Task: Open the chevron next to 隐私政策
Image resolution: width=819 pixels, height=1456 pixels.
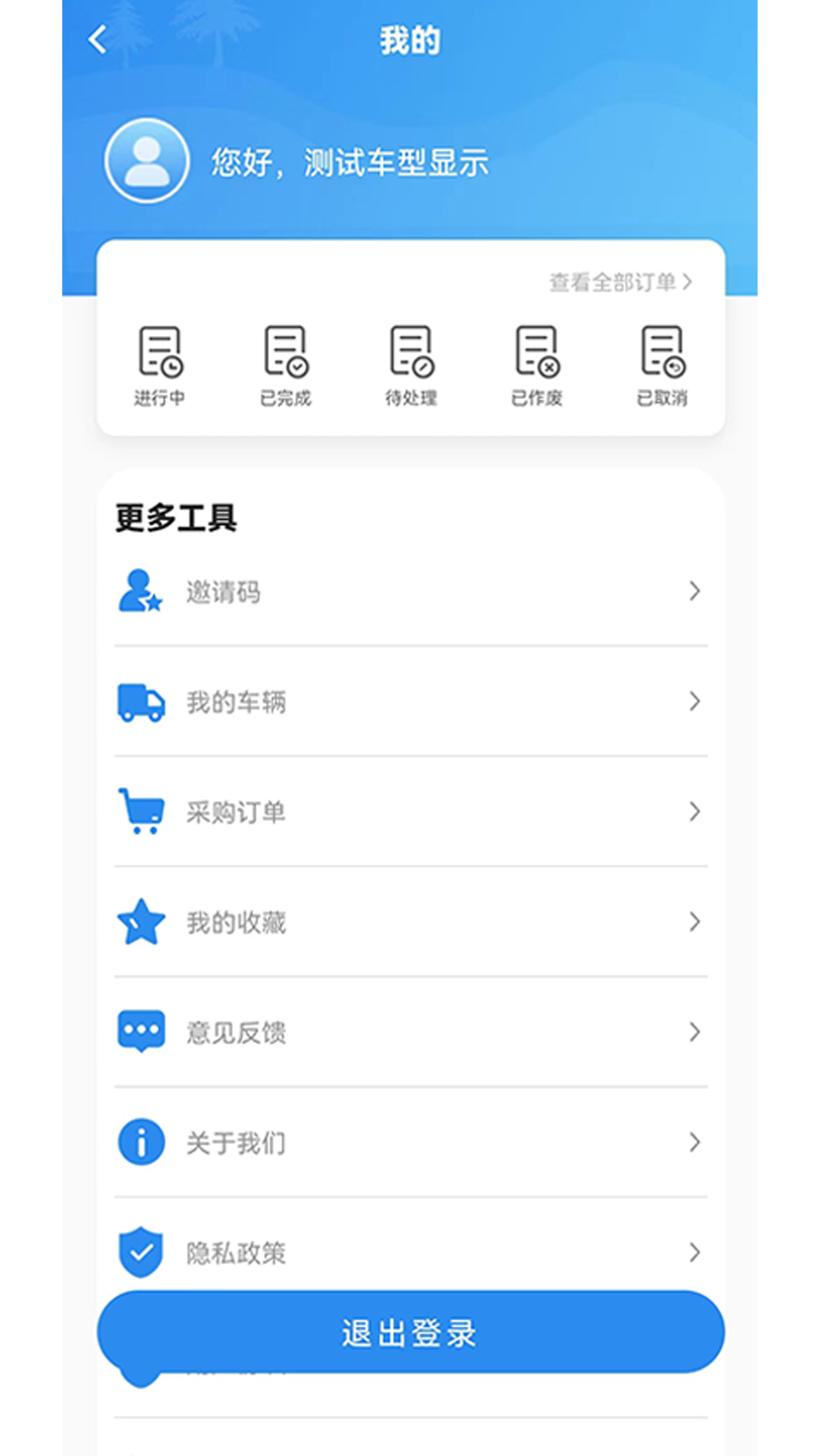Action: click(x=695, y=1251)
